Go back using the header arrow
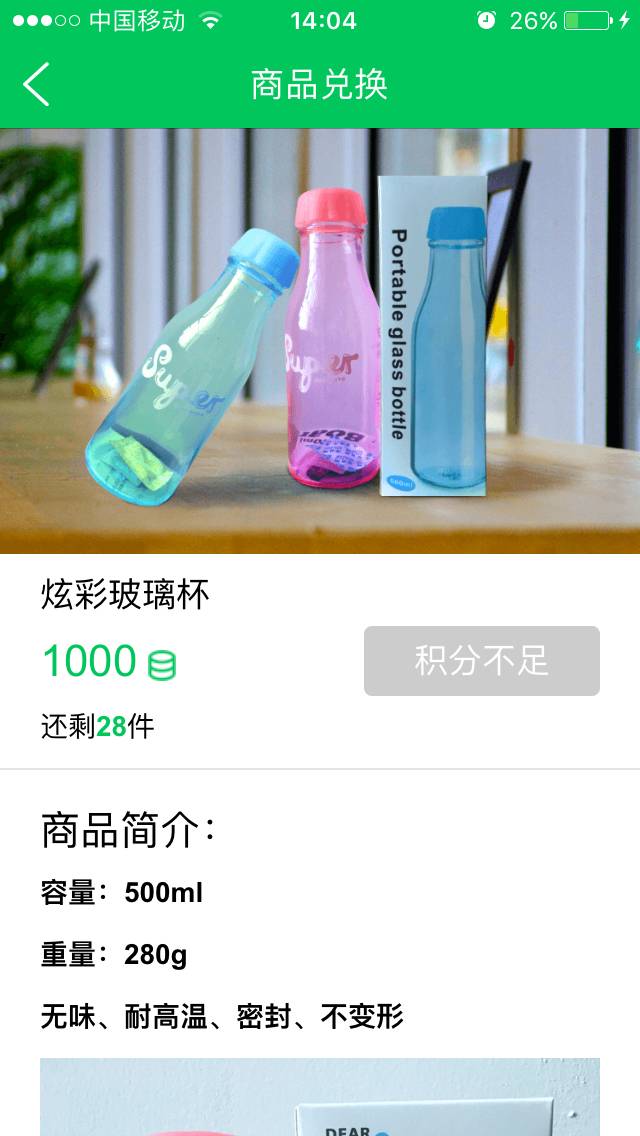 coord(36,85)
